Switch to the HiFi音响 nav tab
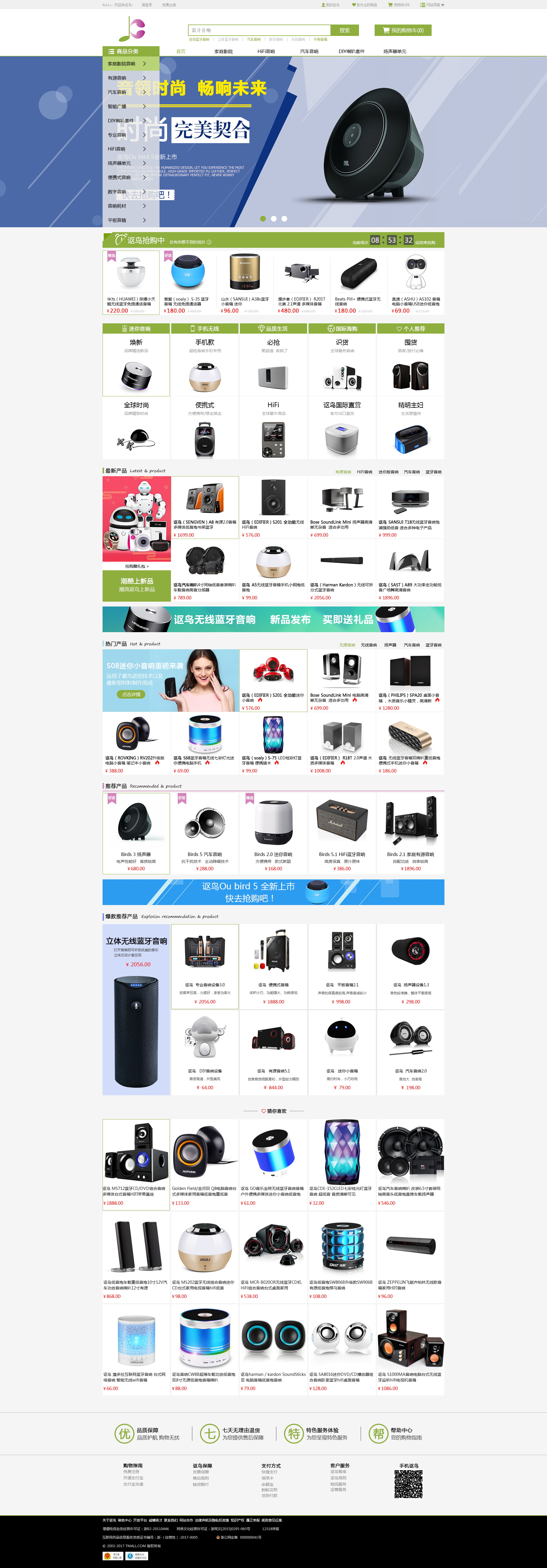Screen dimensions: 547x1568 266,52
